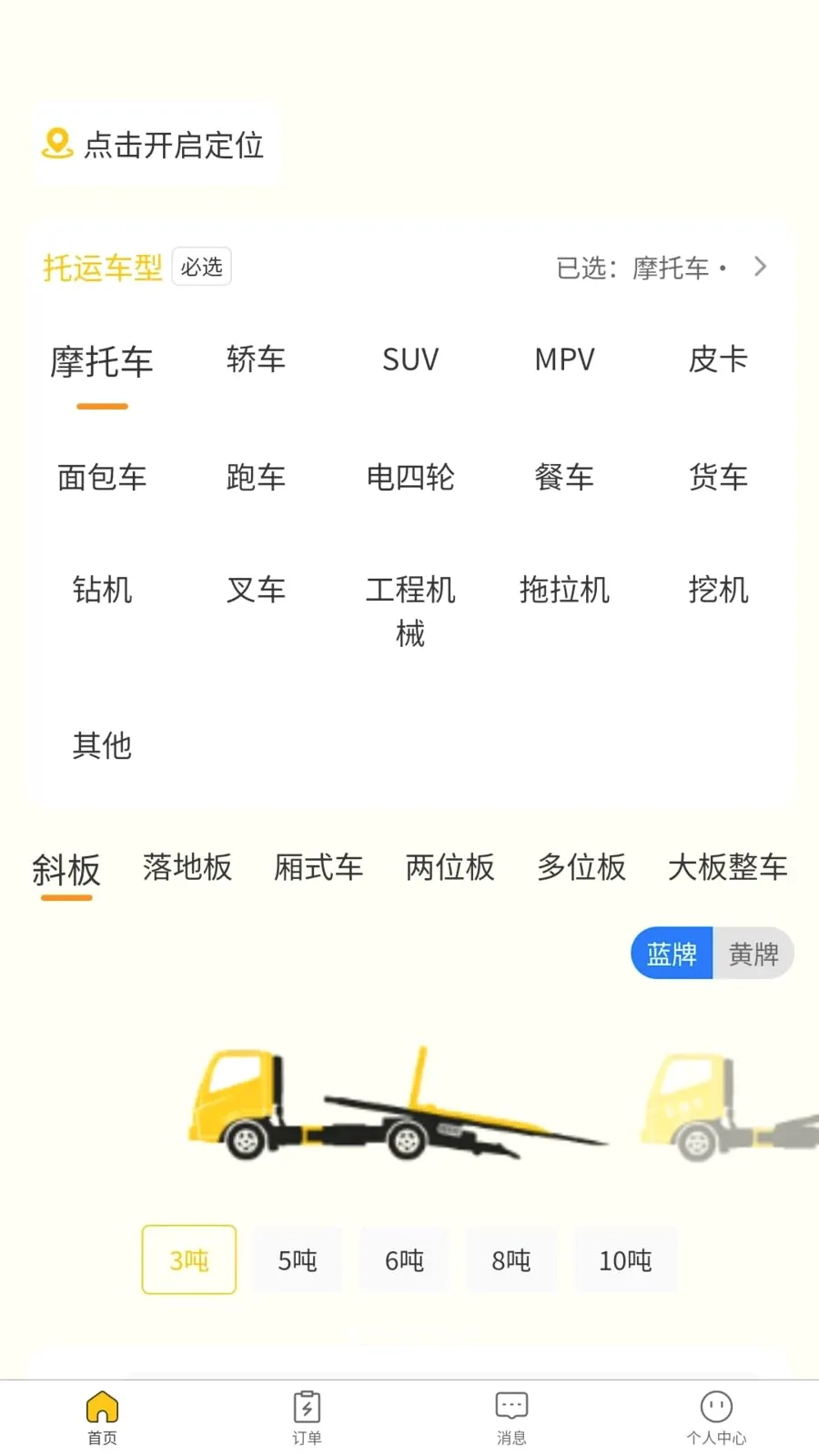The height and width of the screenshot is (1456, 819).
Task: Open the 订单 tab
Action: [x=307, y=1418]
